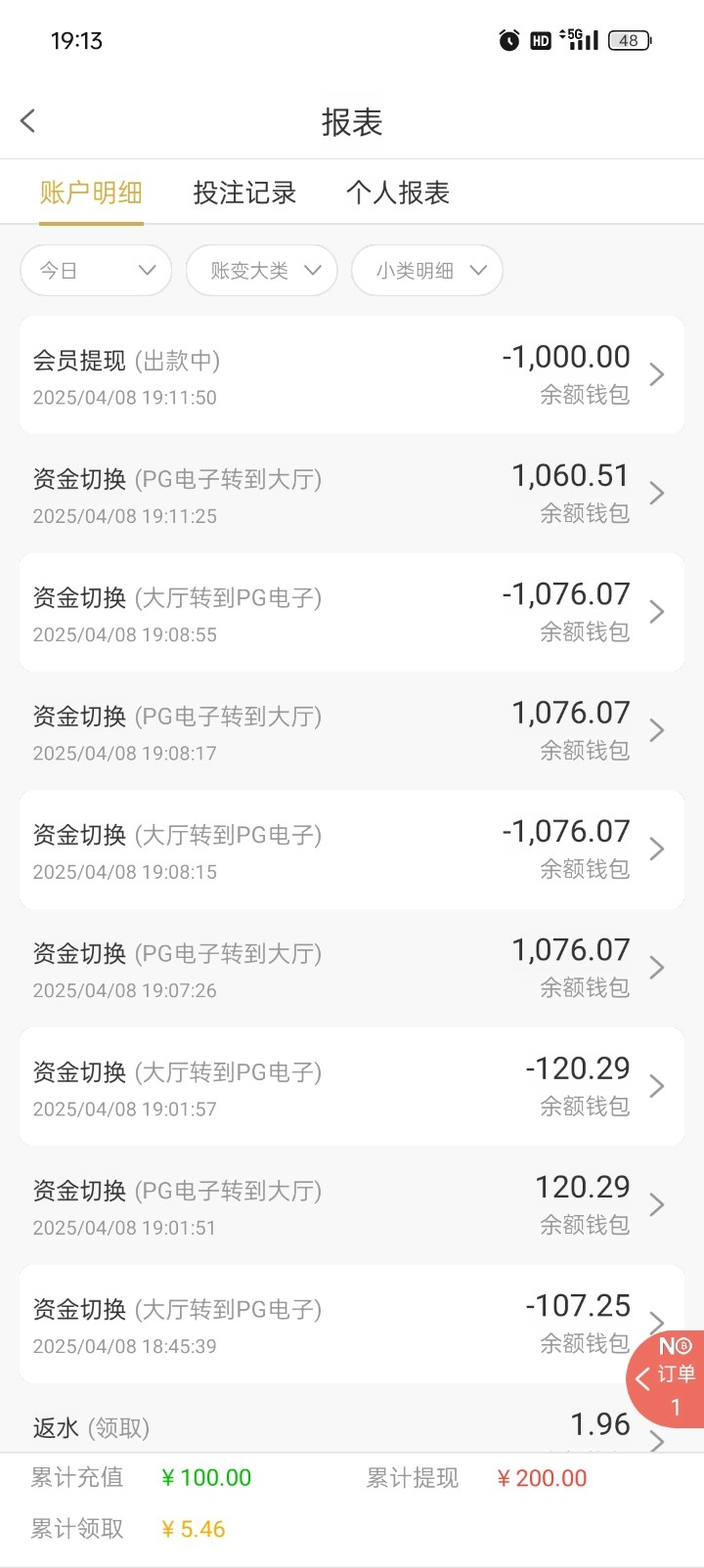Open the -120.29 资金切换 record

pyautogui.click(x=351, y=1087)
